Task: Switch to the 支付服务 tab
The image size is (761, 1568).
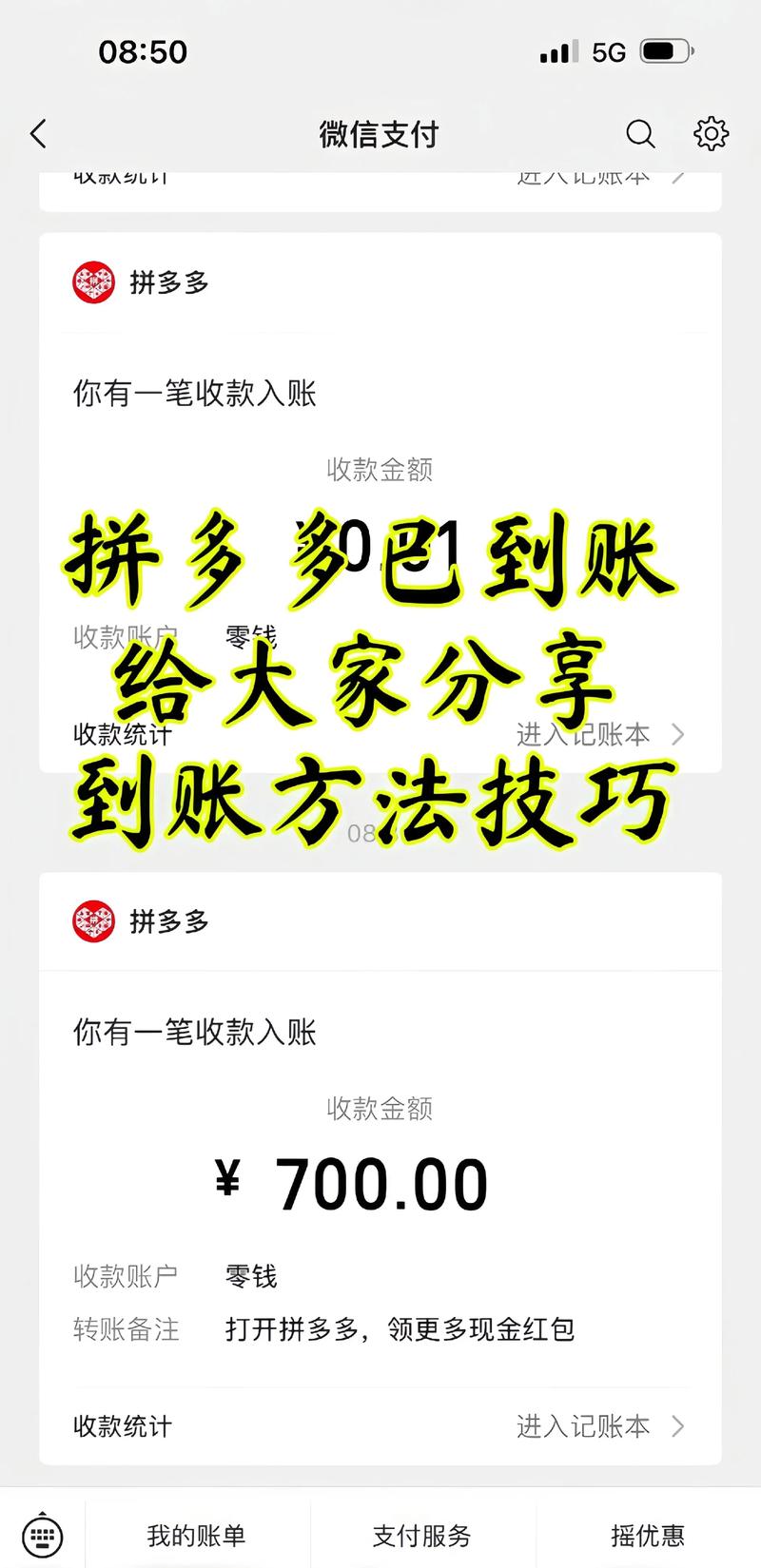Action: [421, 1534]
